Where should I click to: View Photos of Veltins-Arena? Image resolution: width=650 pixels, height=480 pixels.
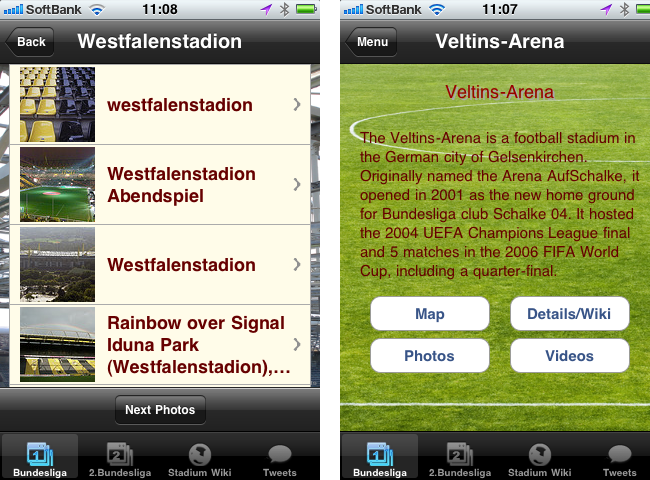430,356
